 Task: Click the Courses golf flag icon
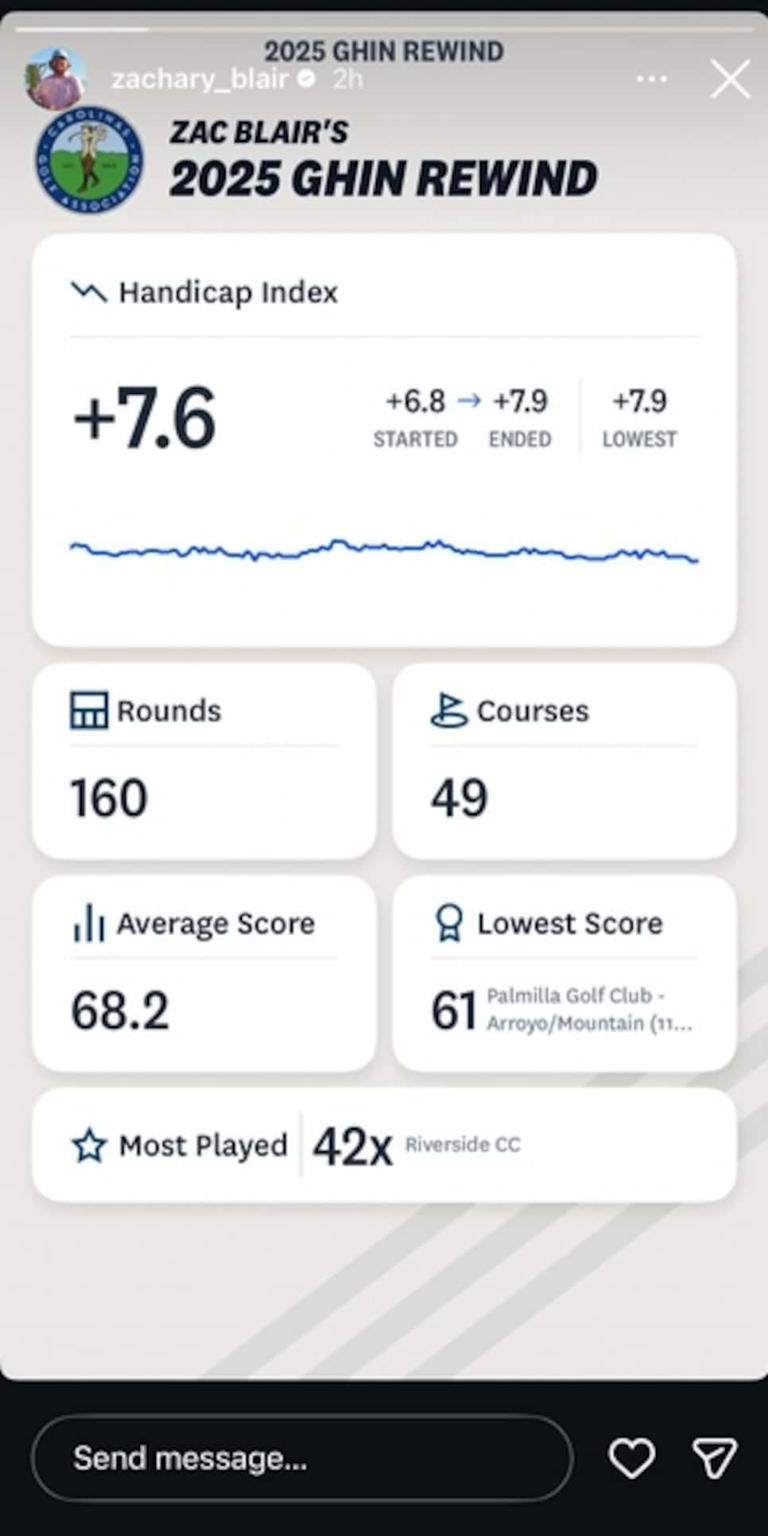coord(449,710)
